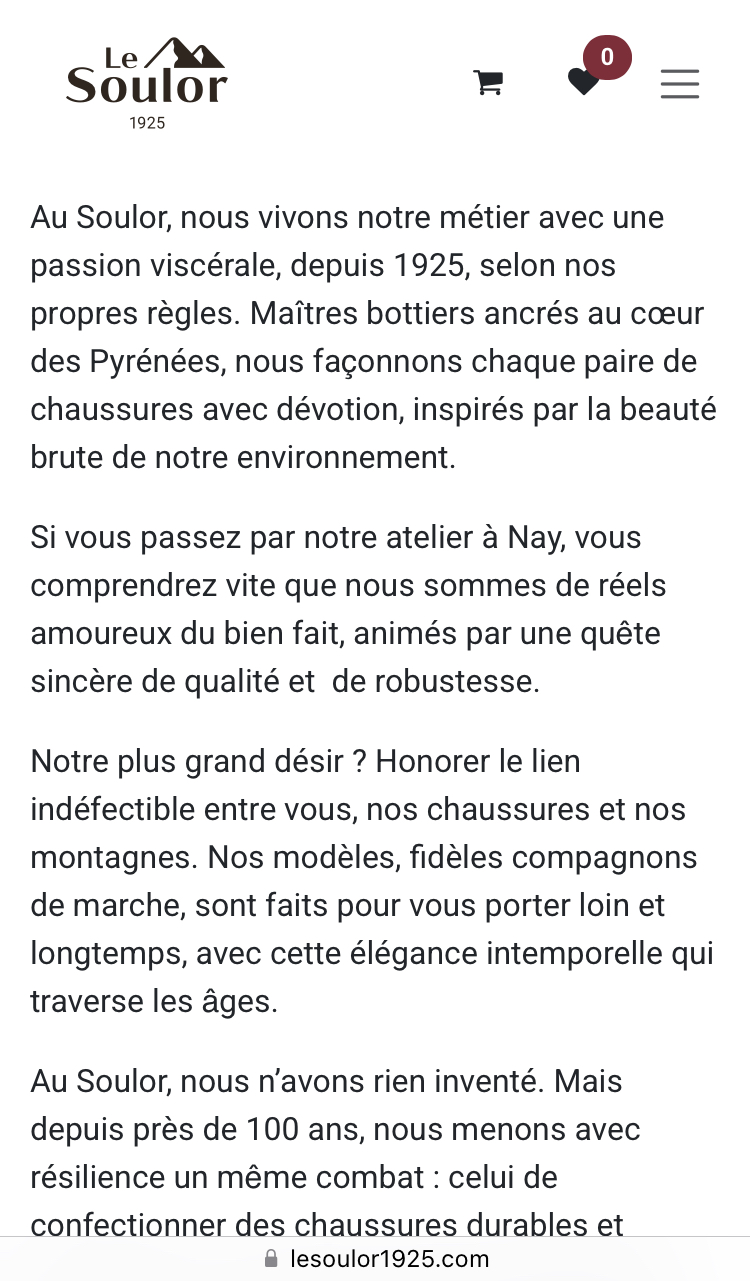Viewport: 750px width, 1281px height.
Task: Open the hamburger menu
Action: click(680, 83)
